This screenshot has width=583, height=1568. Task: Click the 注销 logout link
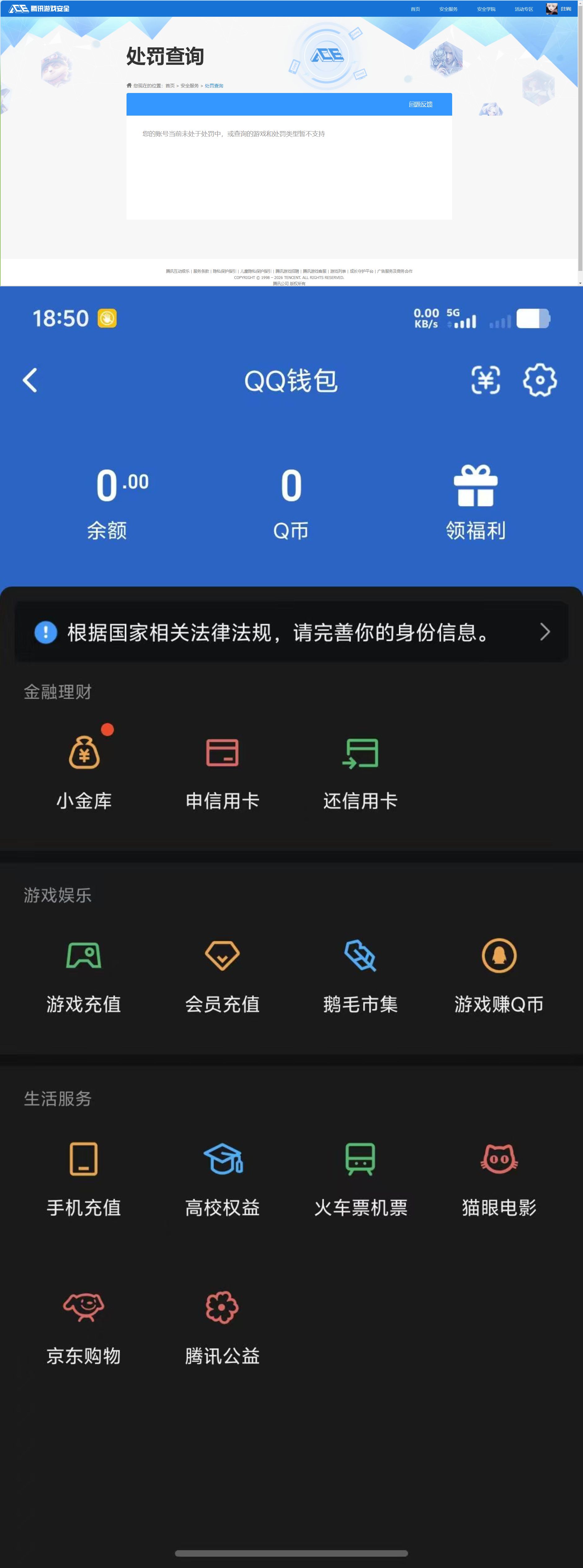click(567, 9)
